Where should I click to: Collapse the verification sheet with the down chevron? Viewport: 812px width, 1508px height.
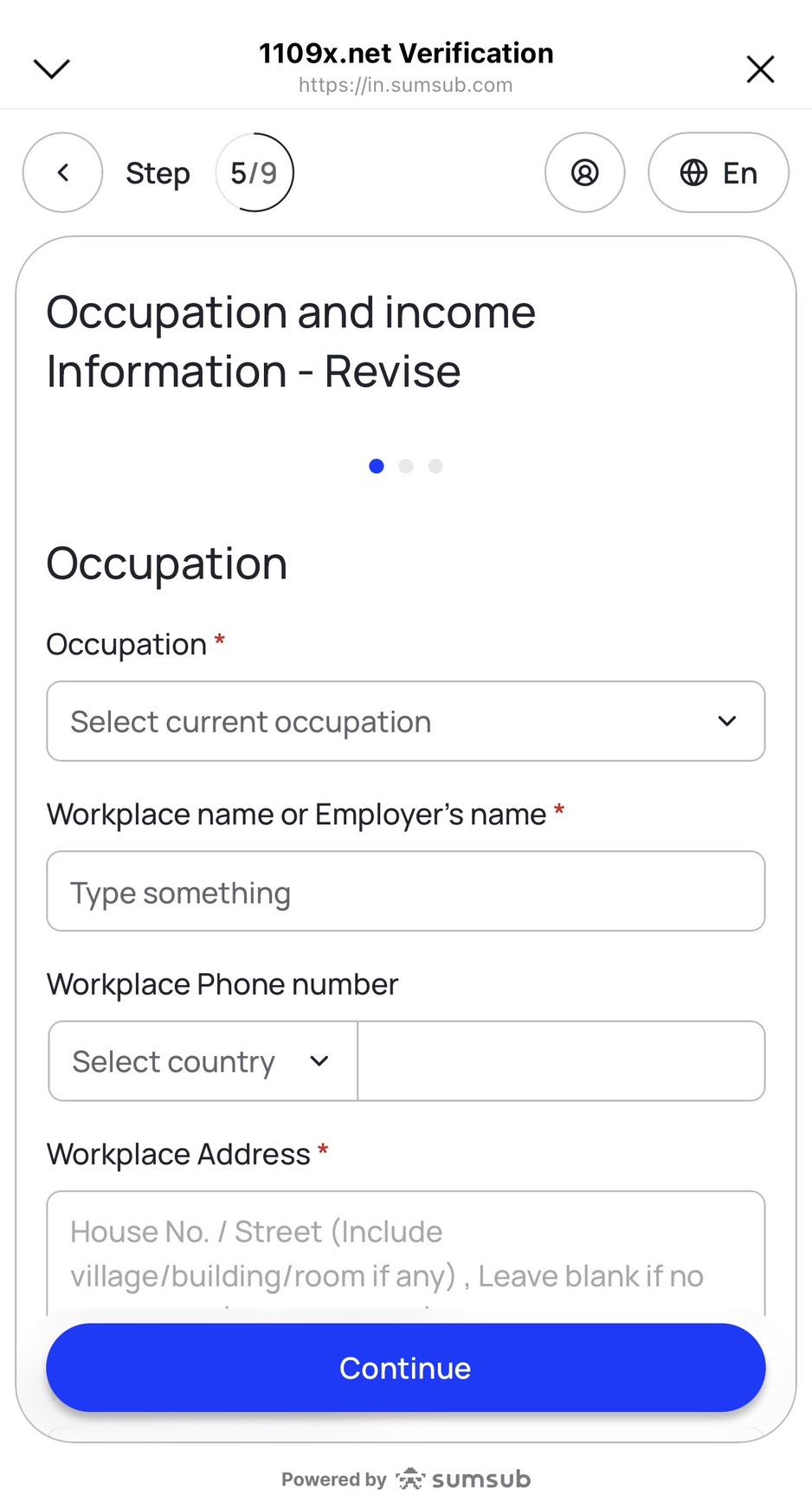[51, 69]
